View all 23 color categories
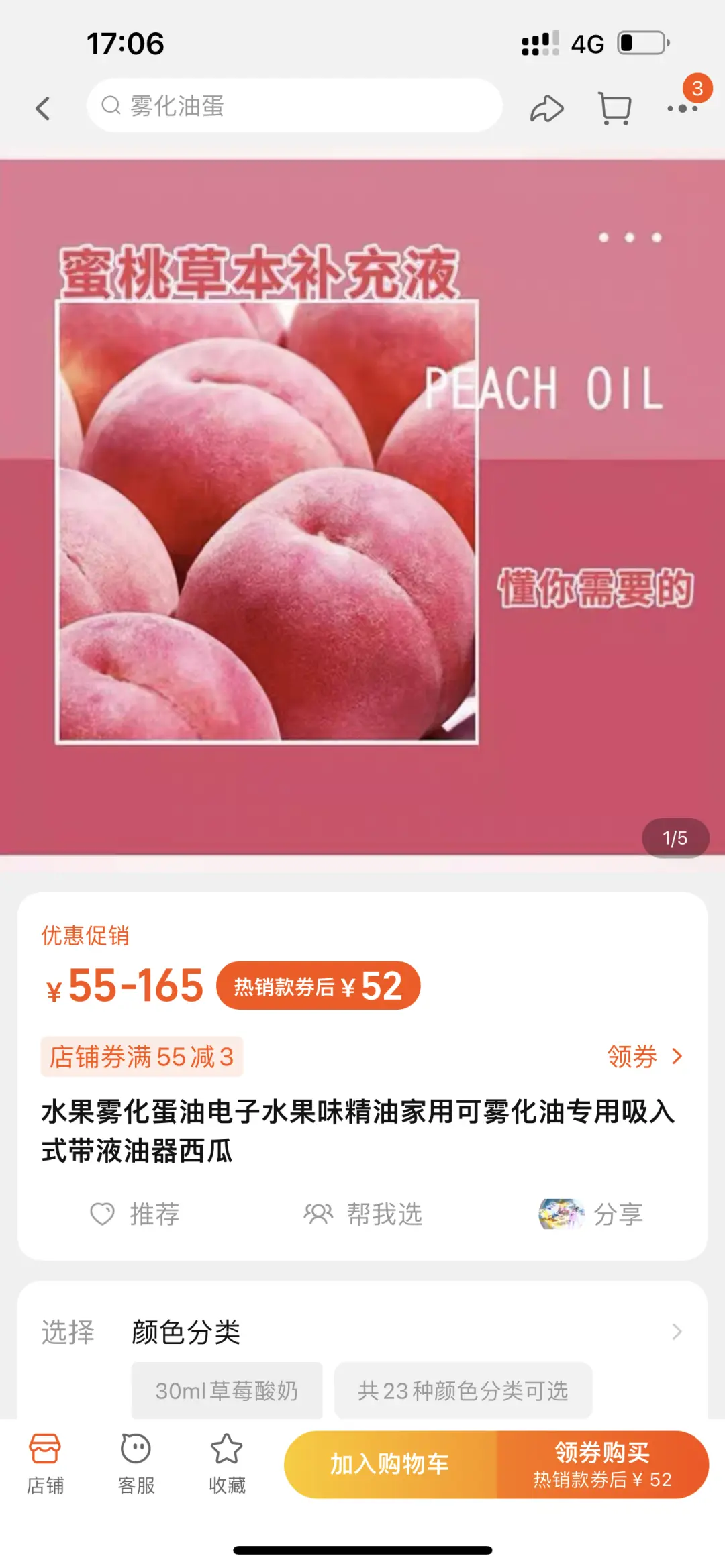 point(463,1391)
